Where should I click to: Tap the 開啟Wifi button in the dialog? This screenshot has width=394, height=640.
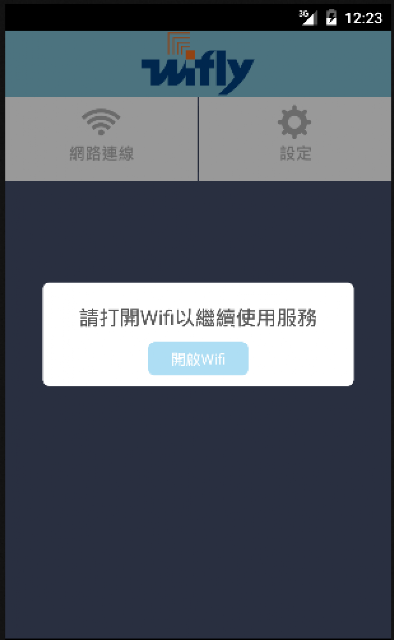[x=198, y=359]
